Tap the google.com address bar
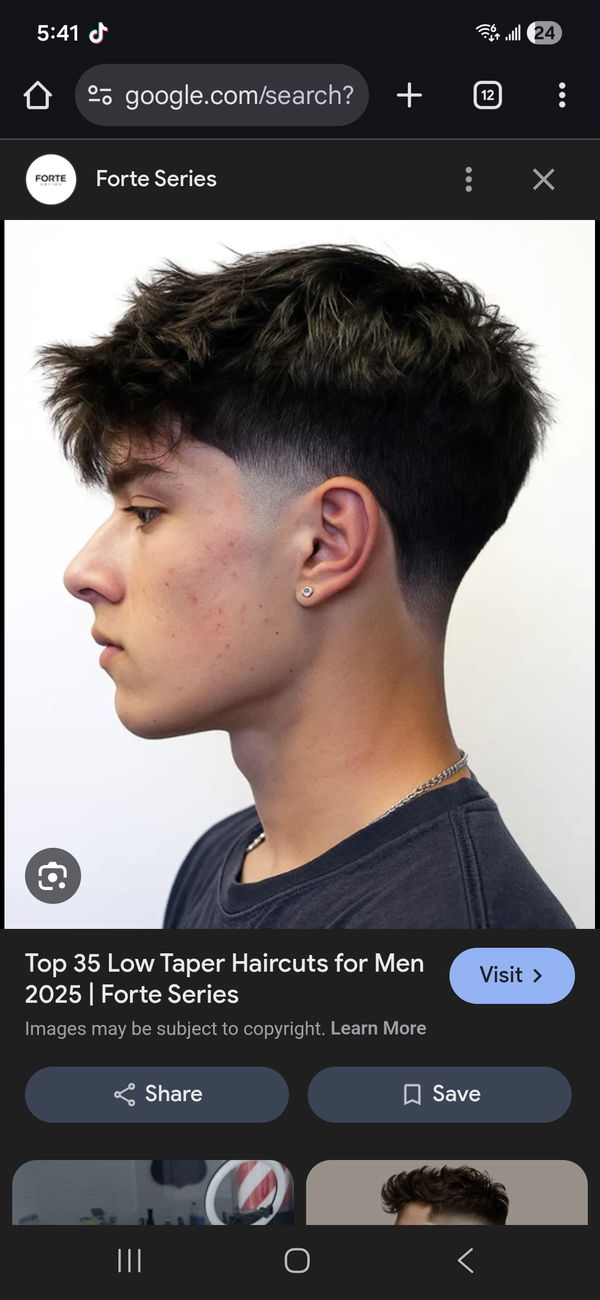Image resolution: width=600 pixels, height=1300 pixels. point(222,95)
